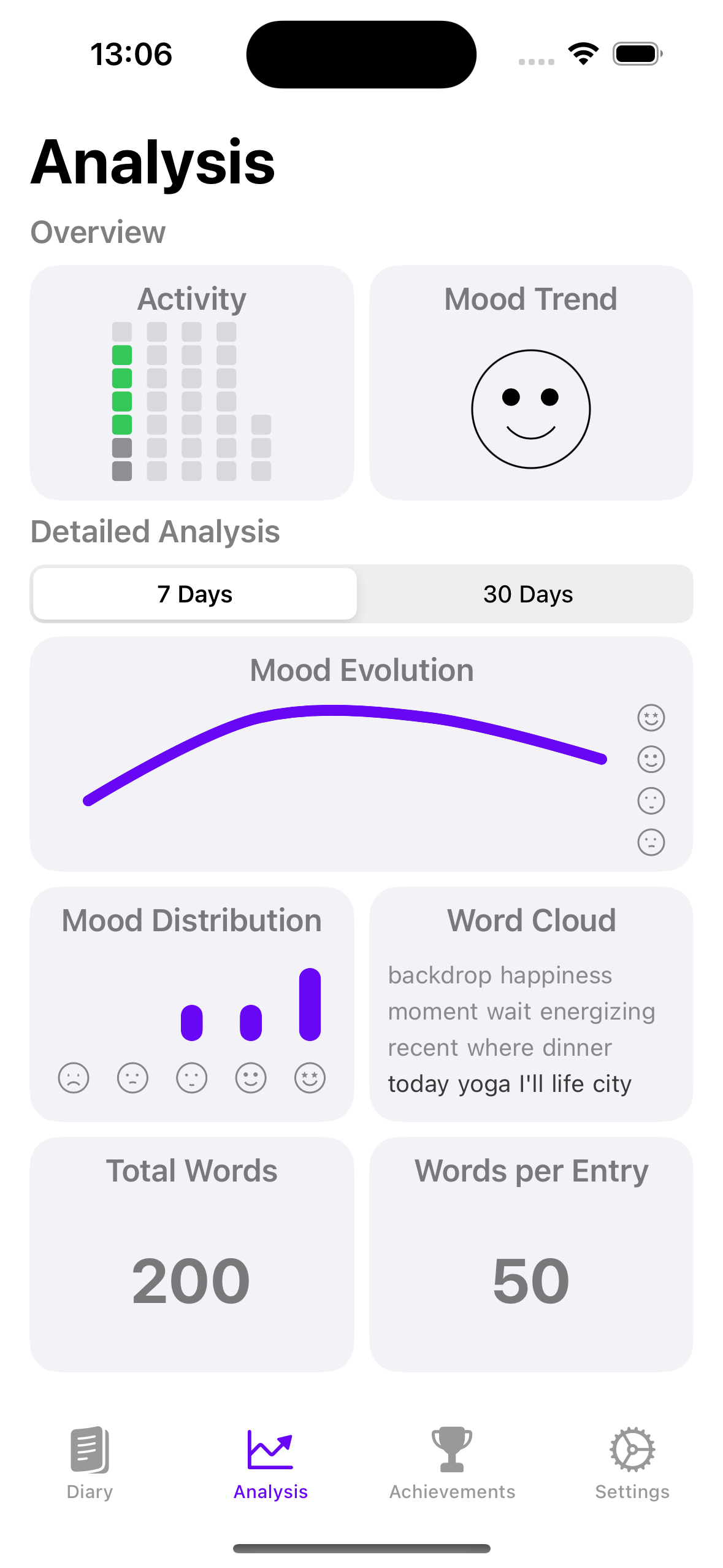Viewport: 723px width, 1568px height.
Task: Select the 7 Days segment
Action: point(195,594)
